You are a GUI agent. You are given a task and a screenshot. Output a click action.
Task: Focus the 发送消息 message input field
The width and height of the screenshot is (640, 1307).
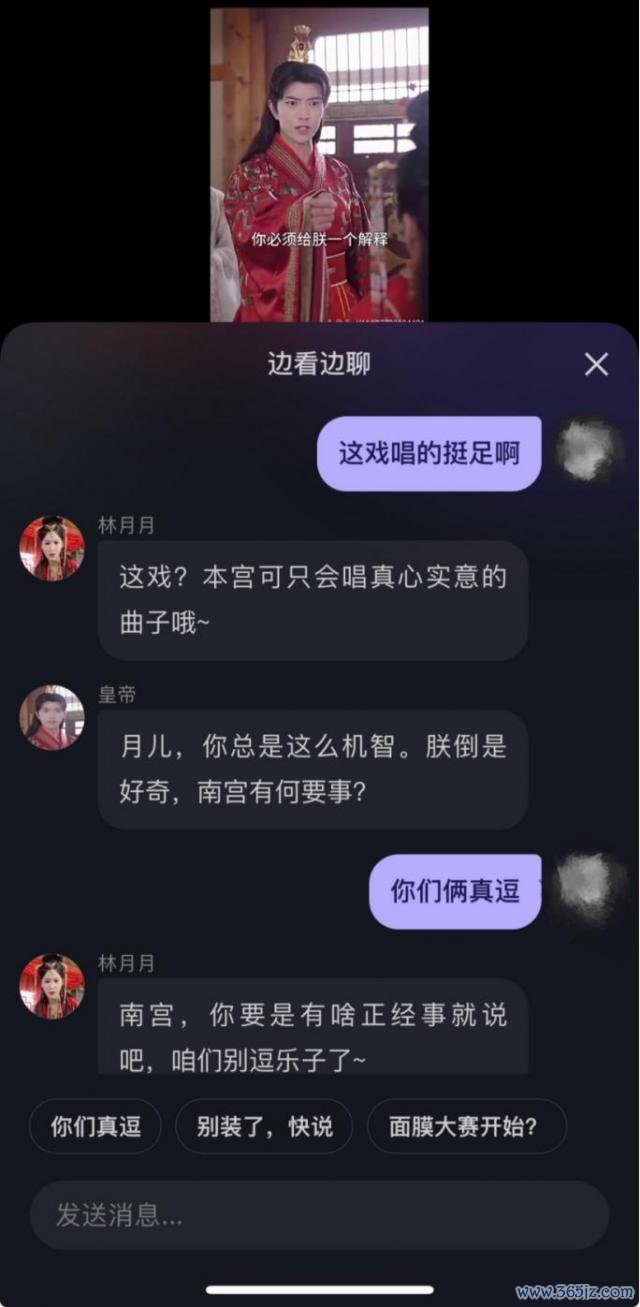click(319, 1215)
